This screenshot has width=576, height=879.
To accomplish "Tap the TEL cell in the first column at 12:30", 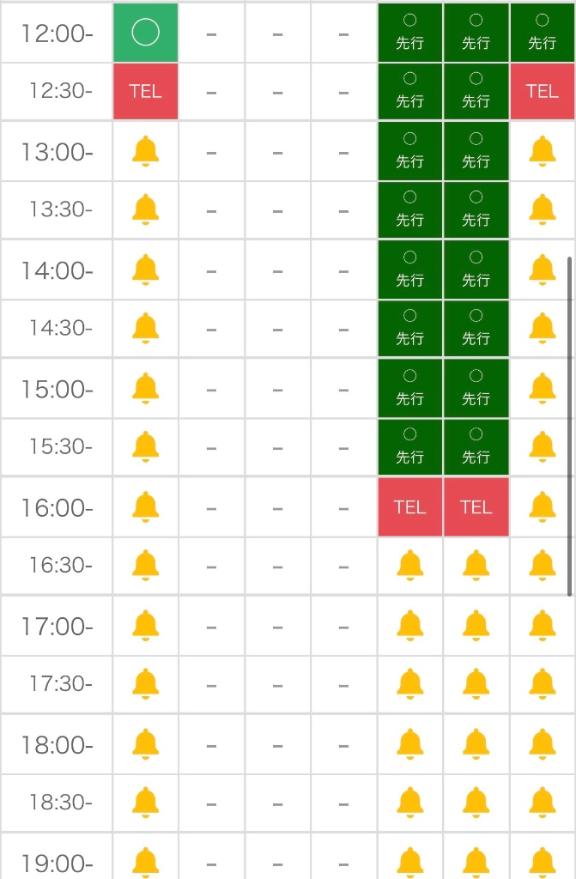I will (145, 91).
